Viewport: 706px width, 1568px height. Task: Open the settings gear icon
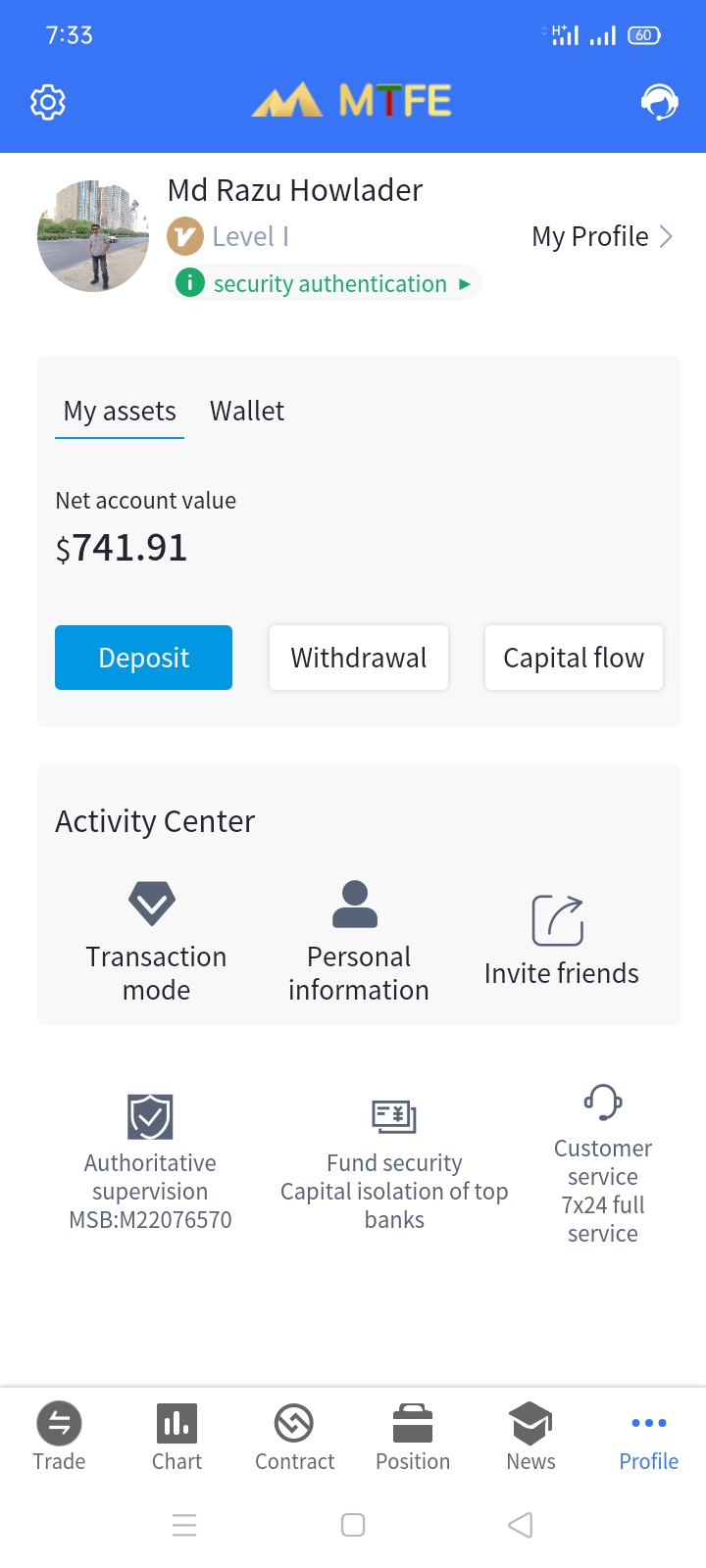click(48, 102)
